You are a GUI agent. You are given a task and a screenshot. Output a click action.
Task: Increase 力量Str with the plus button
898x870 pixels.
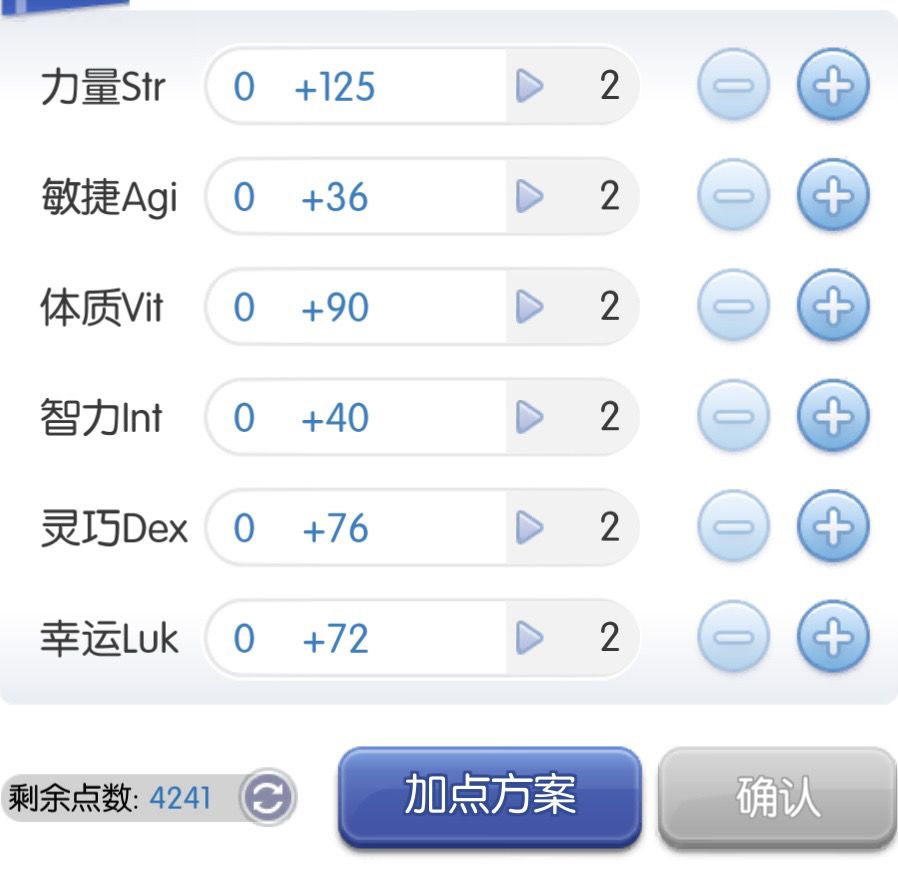(832, 86)
